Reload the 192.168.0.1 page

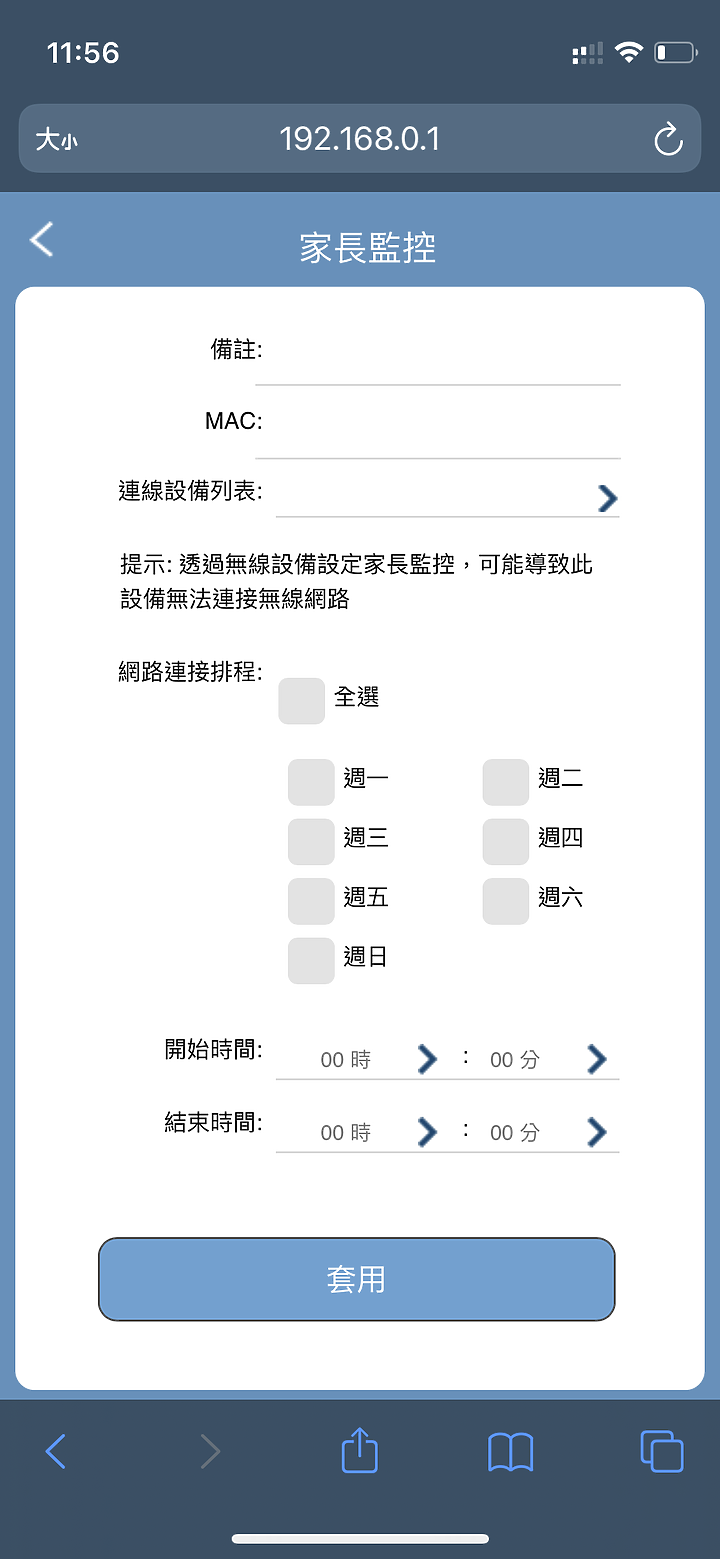click(x=668, y=139)
